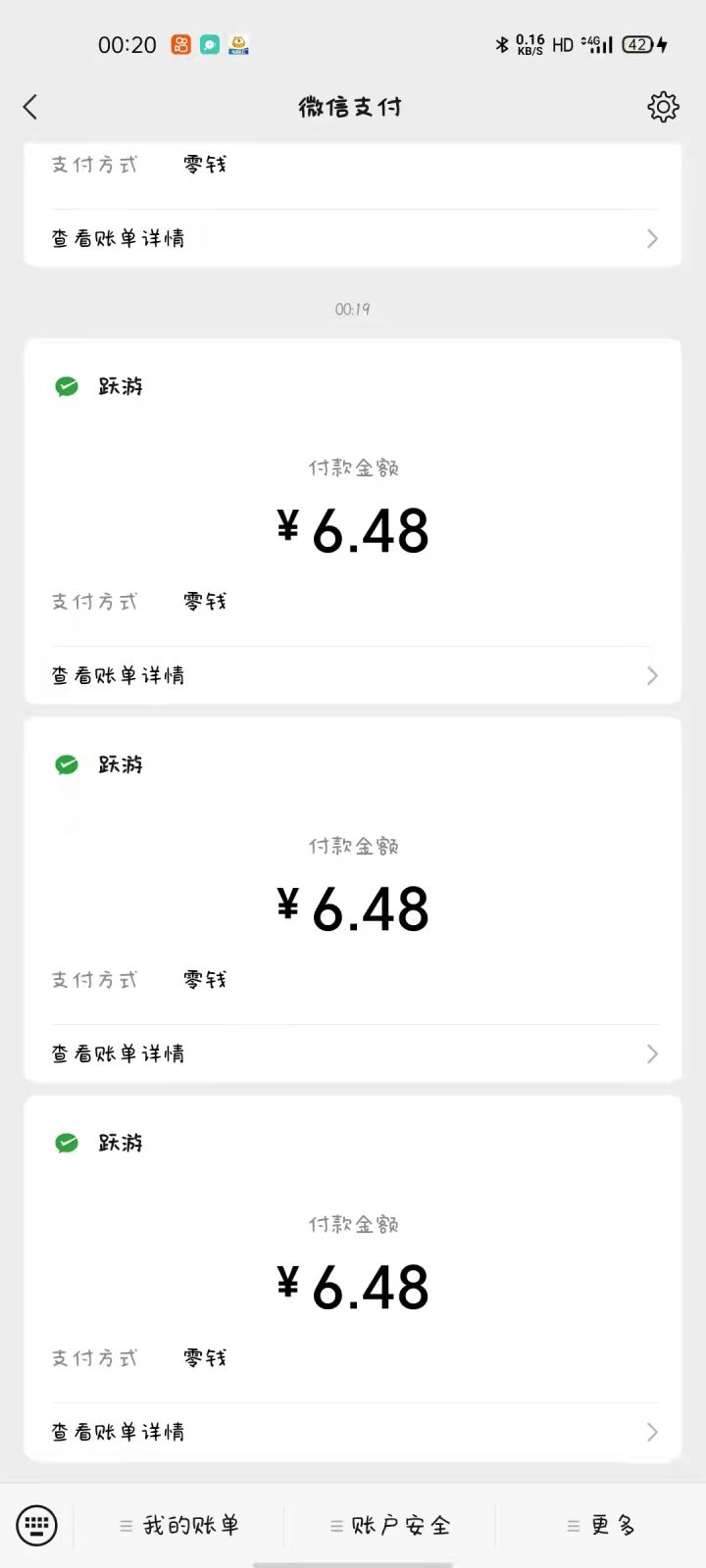
Task: Go back from the 微信支付 page
Action: (30, 107)
